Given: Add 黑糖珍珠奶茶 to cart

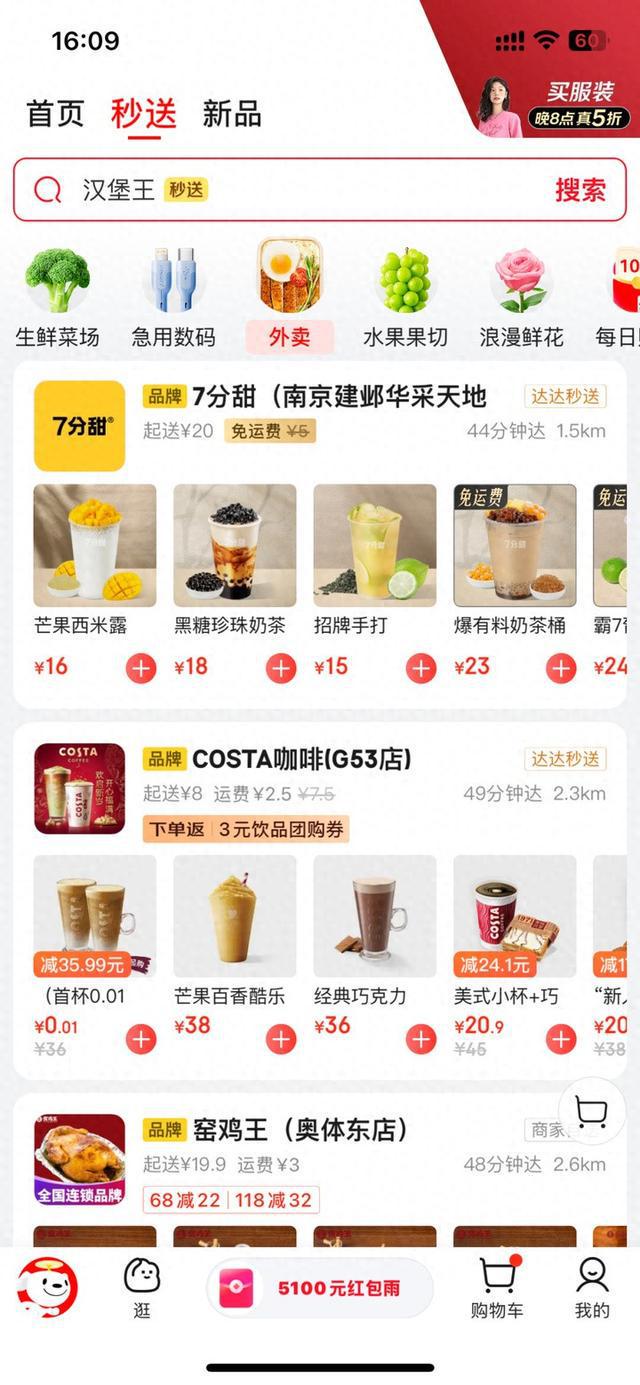Looking at the screenshot, I should [281, 668].
